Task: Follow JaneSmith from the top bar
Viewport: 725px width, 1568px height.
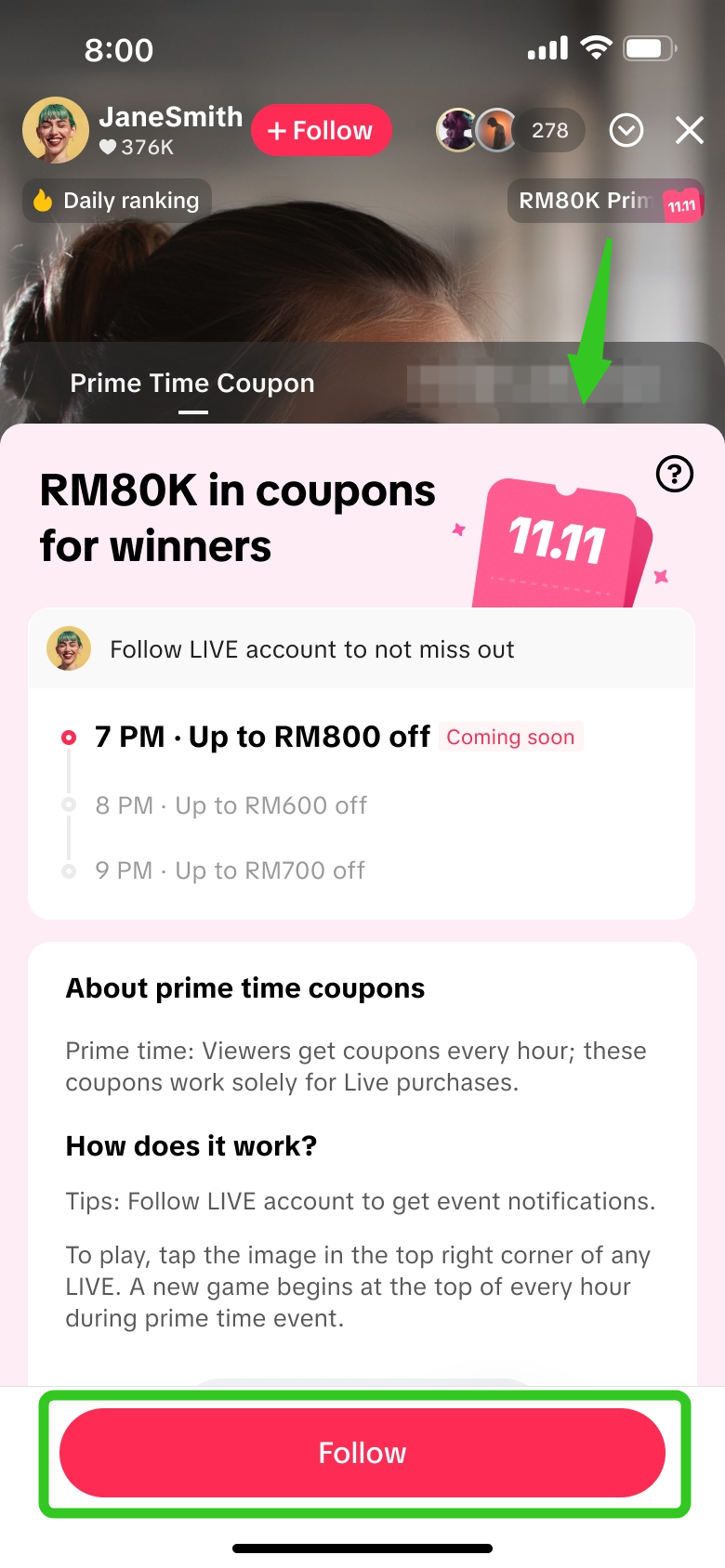Action: (x=321, y=131)
